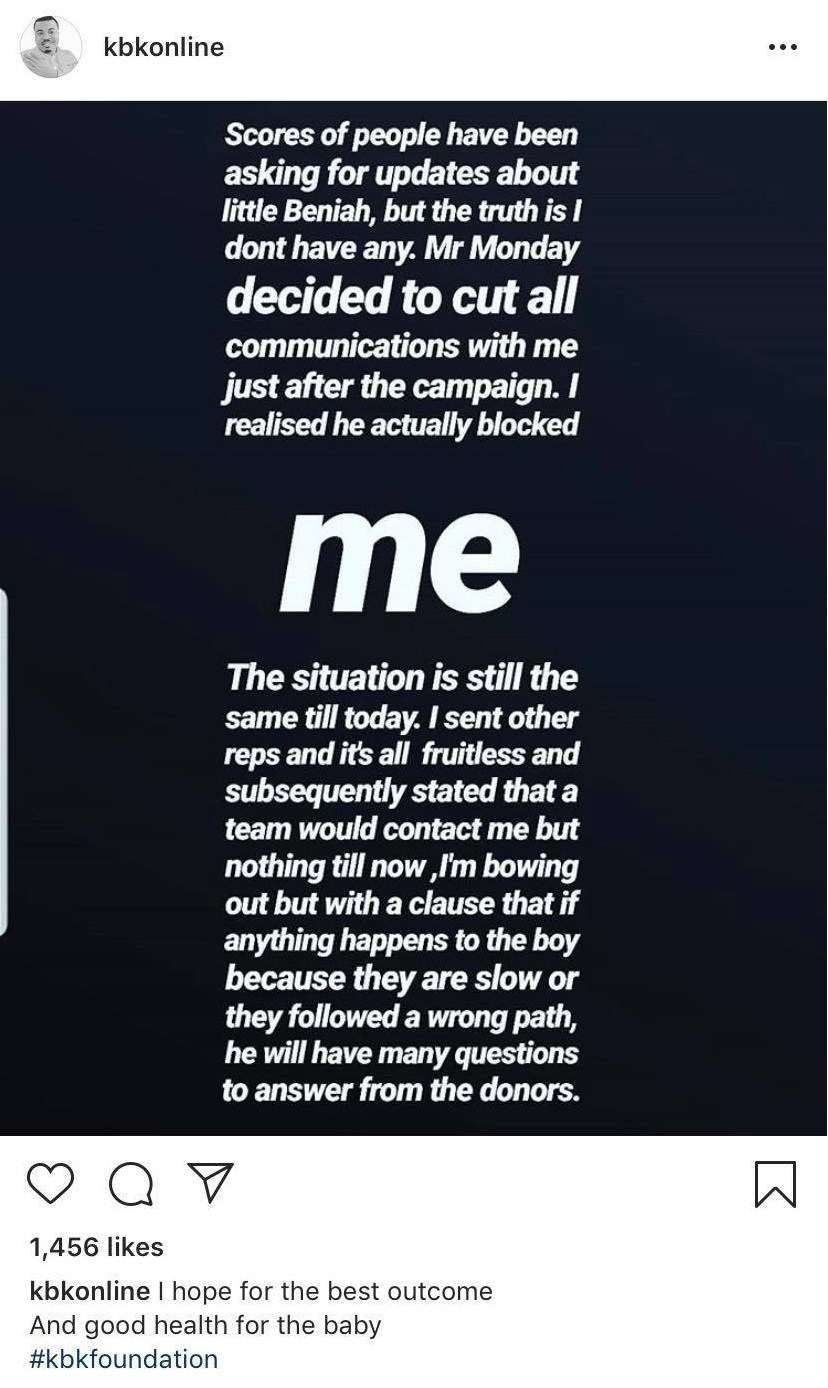The width and height of the screenshot is (828, 1388).
Task: Open the kbkonline username in the post header
Action: pos(163,47)
